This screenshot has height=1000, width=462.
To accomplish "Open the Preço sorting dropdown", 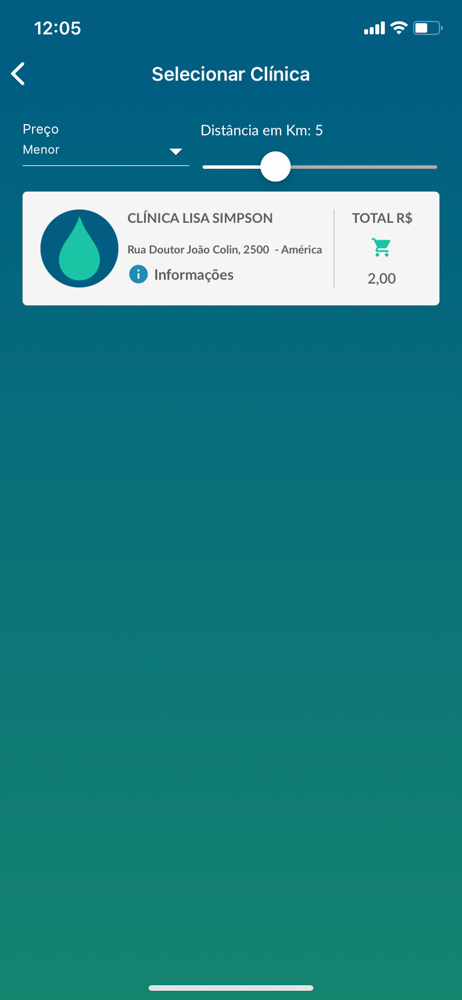I will click(x=105, y=151).
